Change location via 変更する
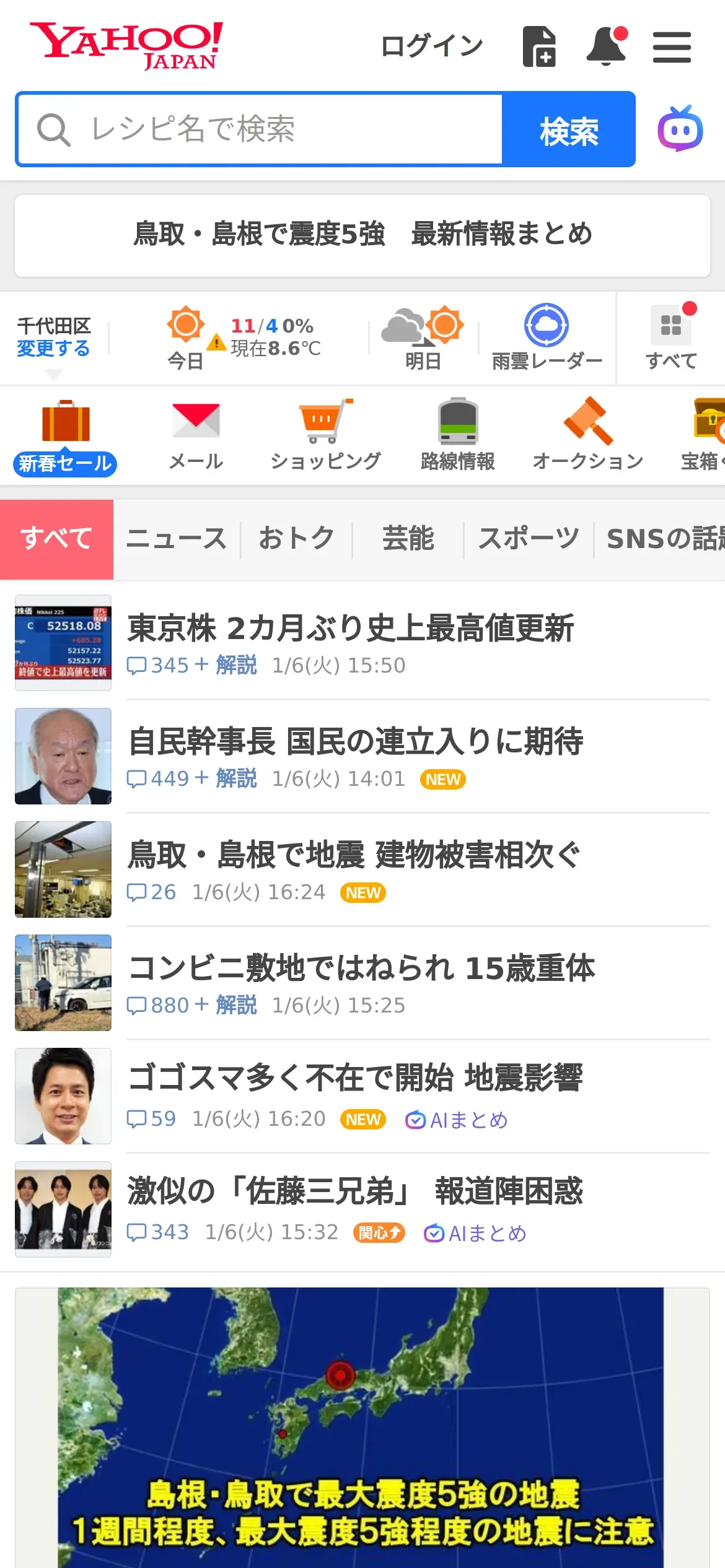The width and height of the screenshot is (725, 1568). 53,349
